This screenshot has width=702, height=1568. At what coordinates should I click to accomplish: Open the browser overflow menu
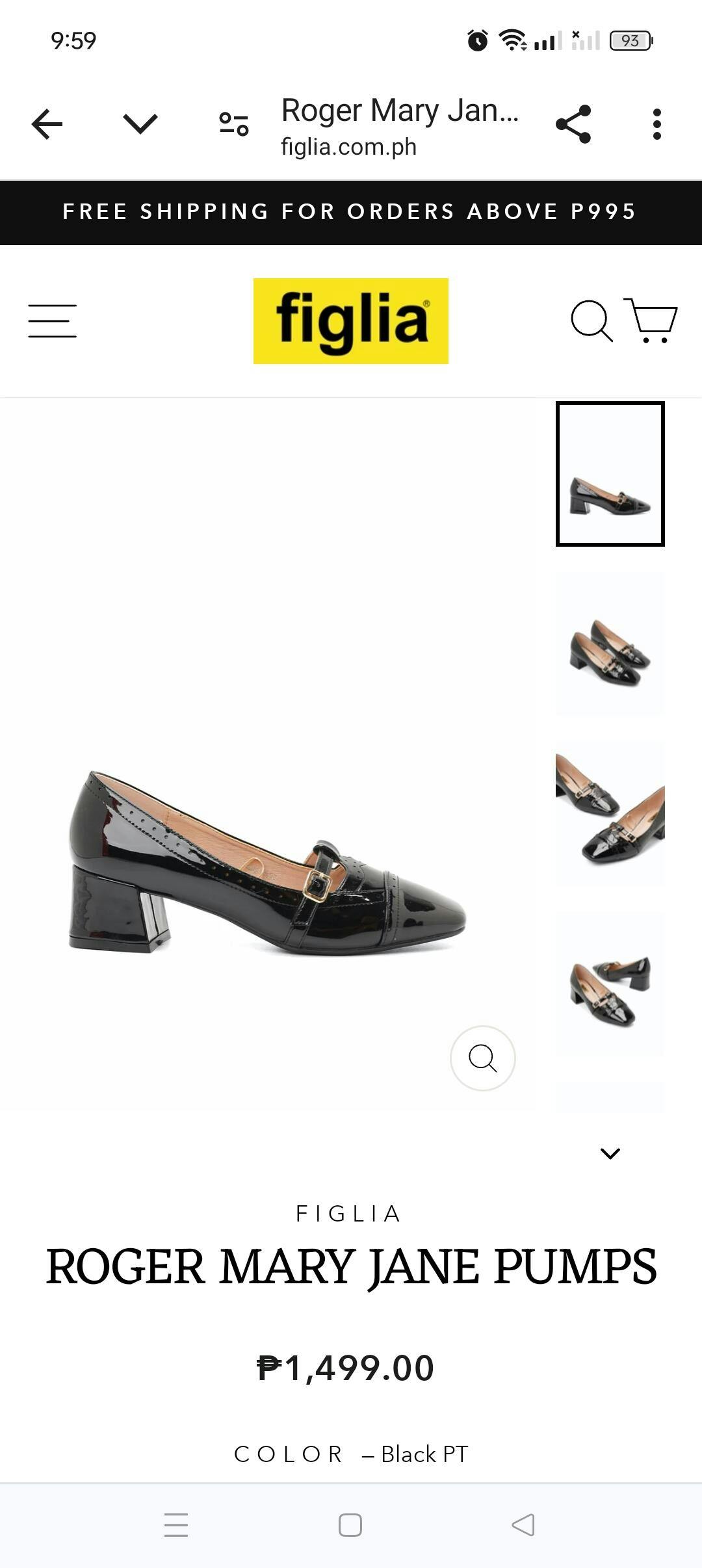[657, 124]
